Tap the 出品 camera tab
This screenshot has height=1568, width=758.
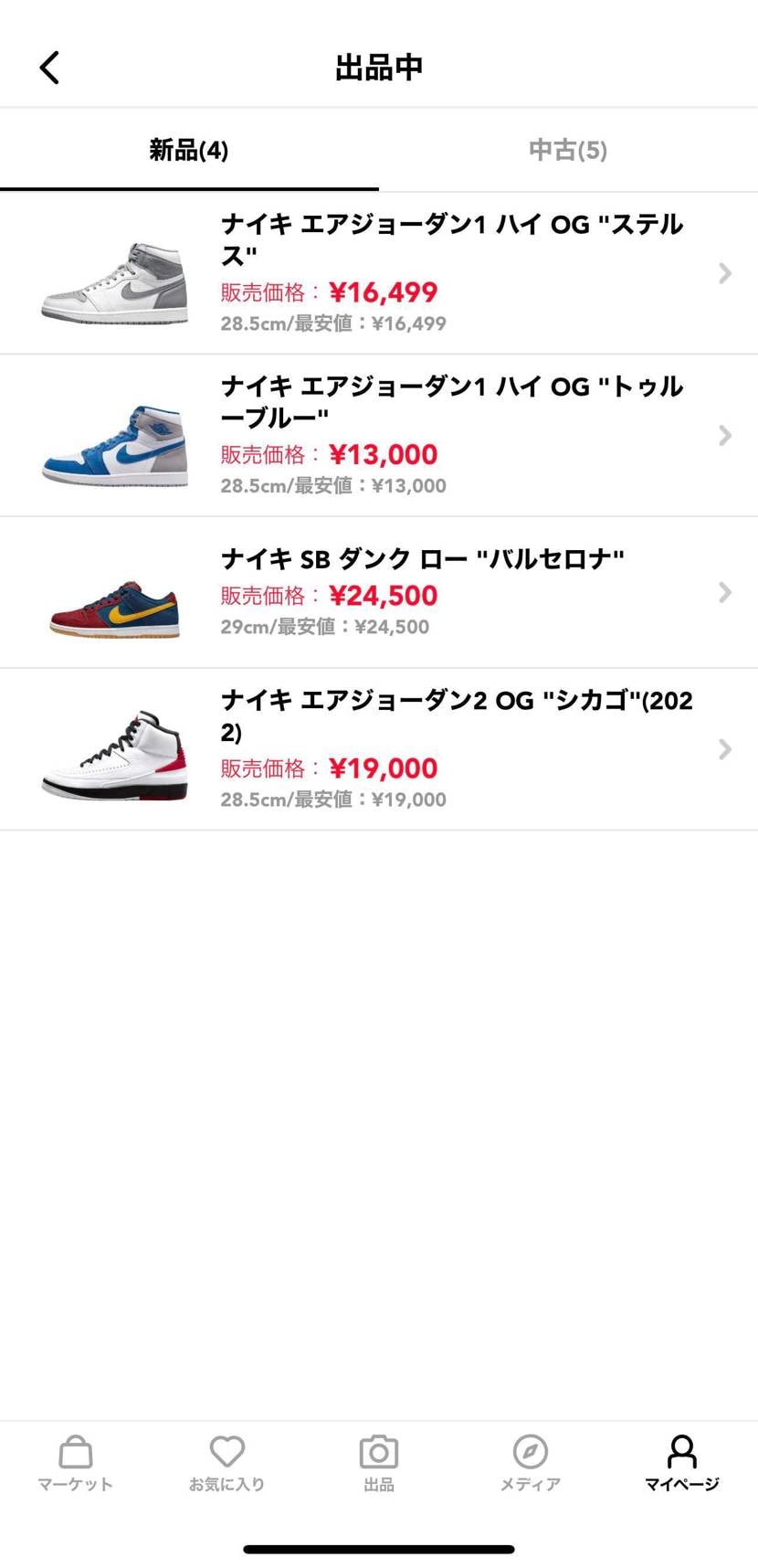tap(379, 1463)
